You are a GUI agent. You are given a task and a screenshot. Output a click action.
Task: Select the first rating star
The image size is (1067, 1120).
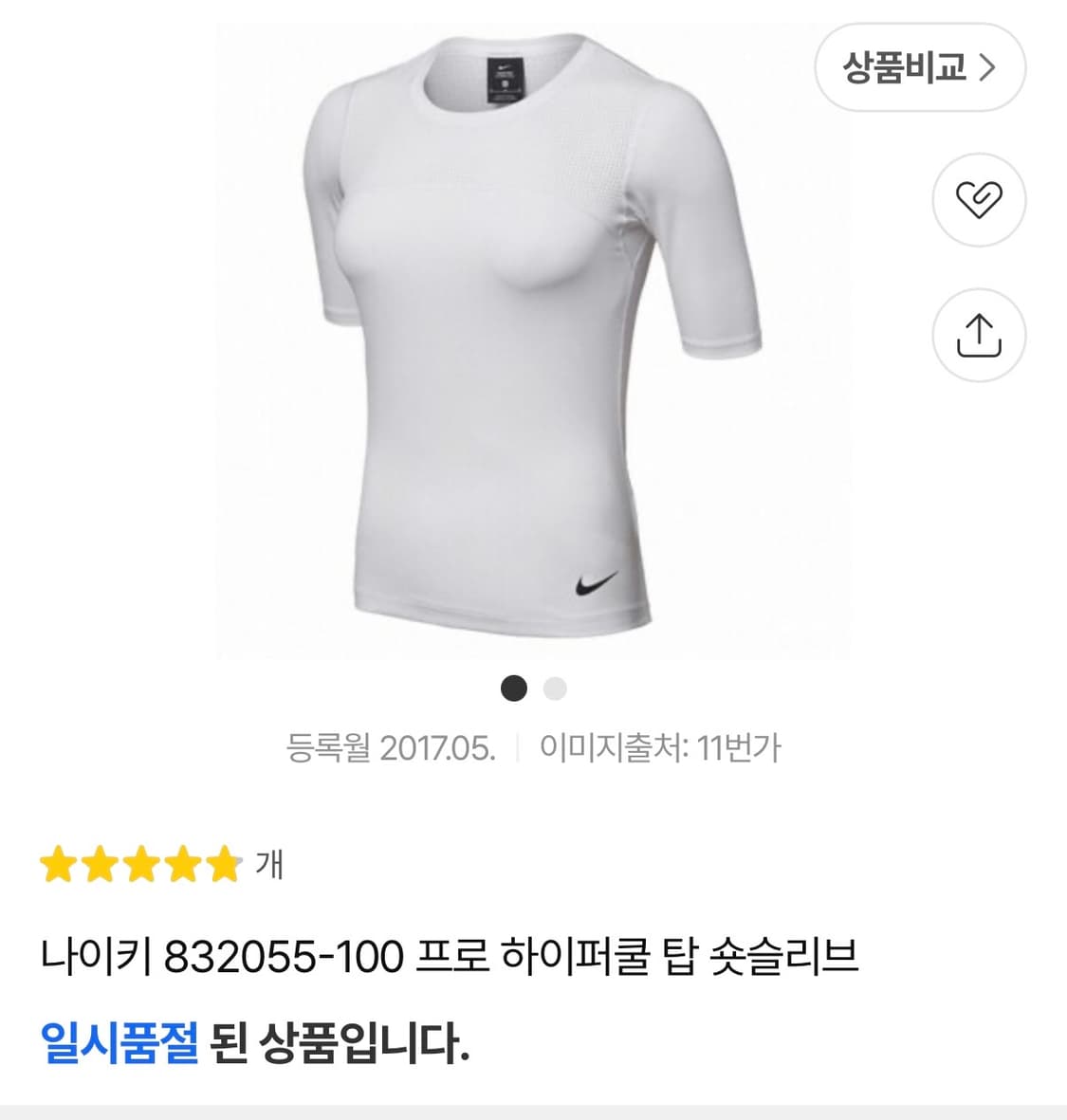[x=57, y=864]
